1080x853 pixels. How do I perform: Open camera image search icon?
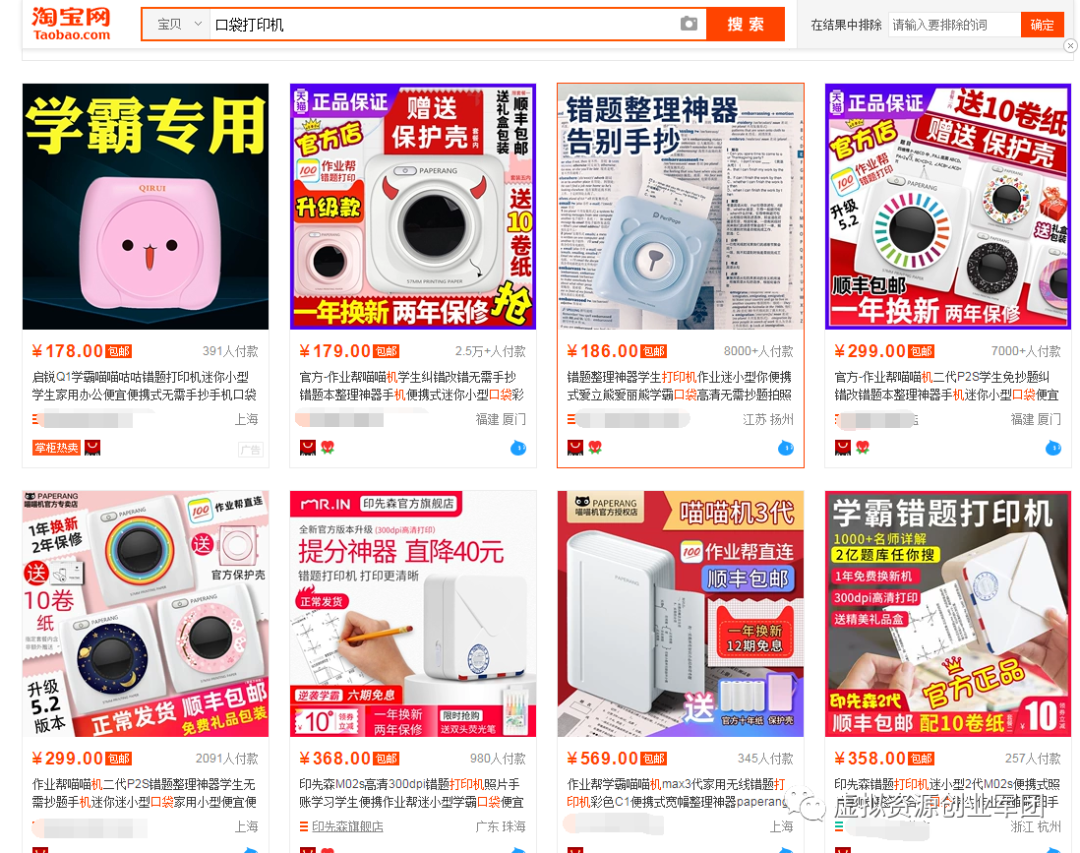point(689,24)
